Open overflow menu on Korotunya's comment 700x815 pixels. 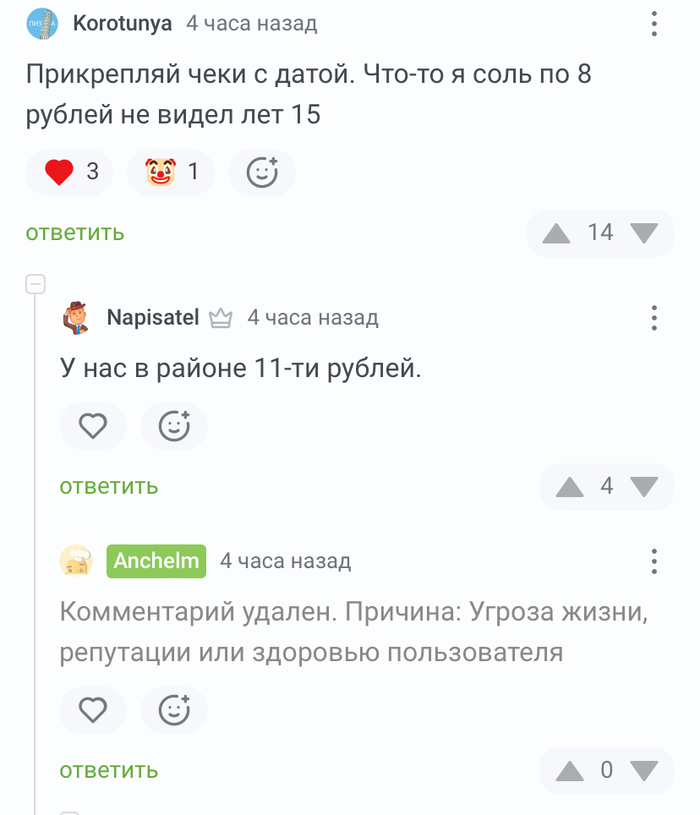click(654, 24)
